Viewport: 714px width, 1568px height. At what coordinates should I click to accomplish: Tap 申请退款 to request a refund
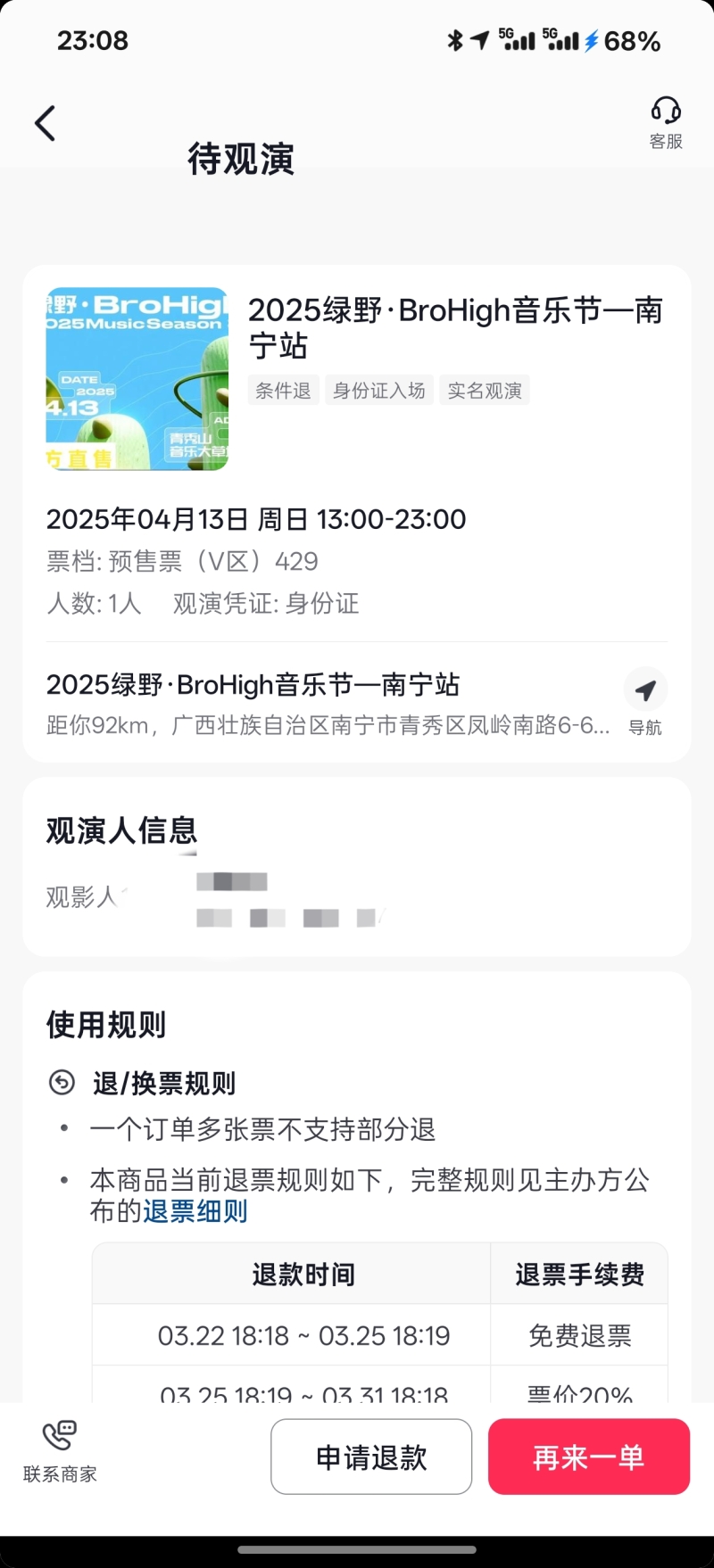click(x=371, y=1457)
